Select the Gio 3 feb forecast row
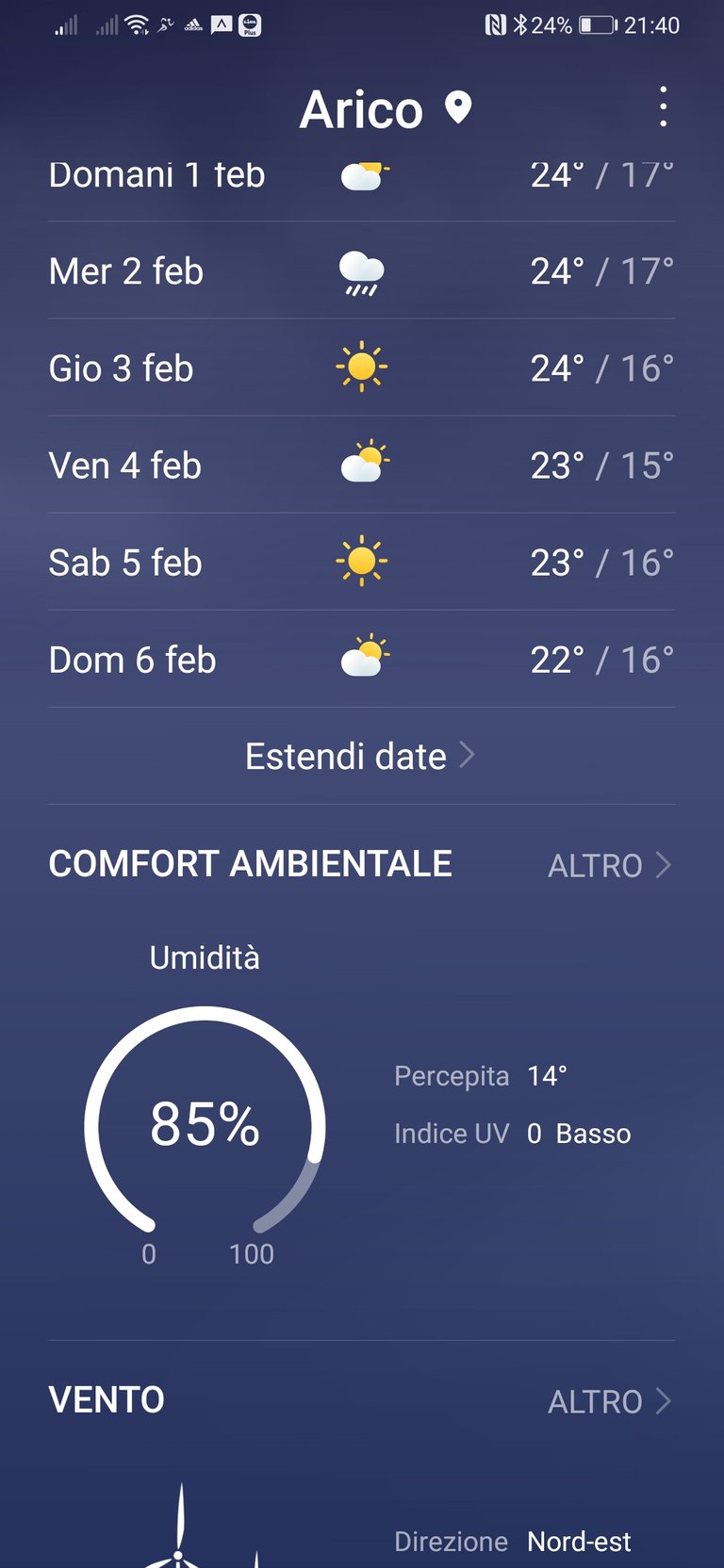Screen dimensions: 724x1568 click(362, 368)
